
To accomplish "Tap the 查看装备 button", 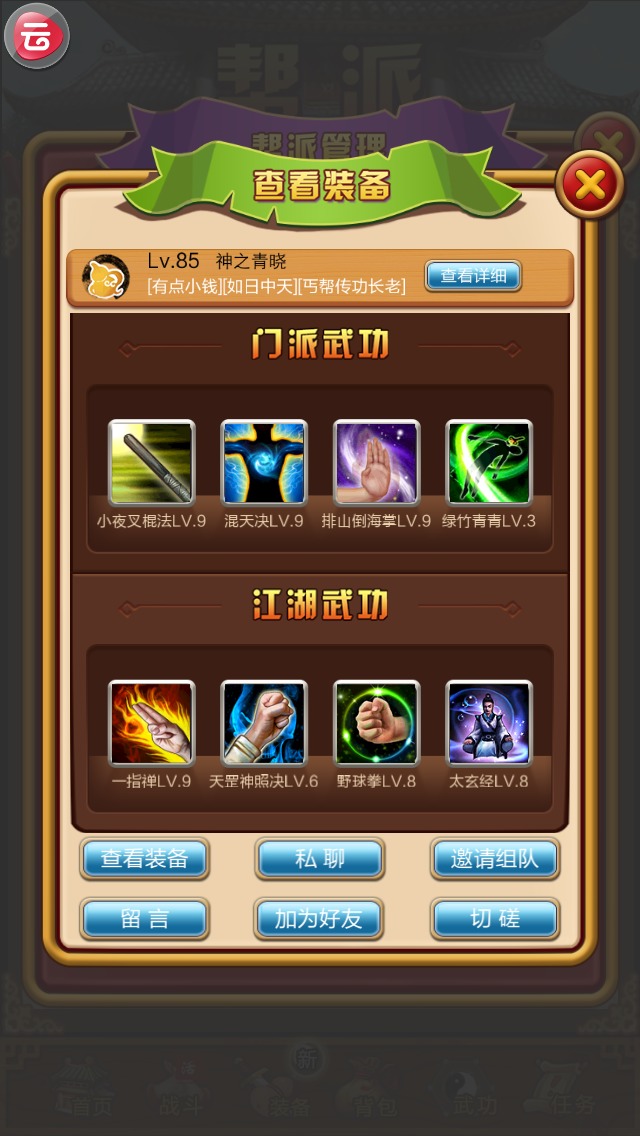I will tap(145, 859).
